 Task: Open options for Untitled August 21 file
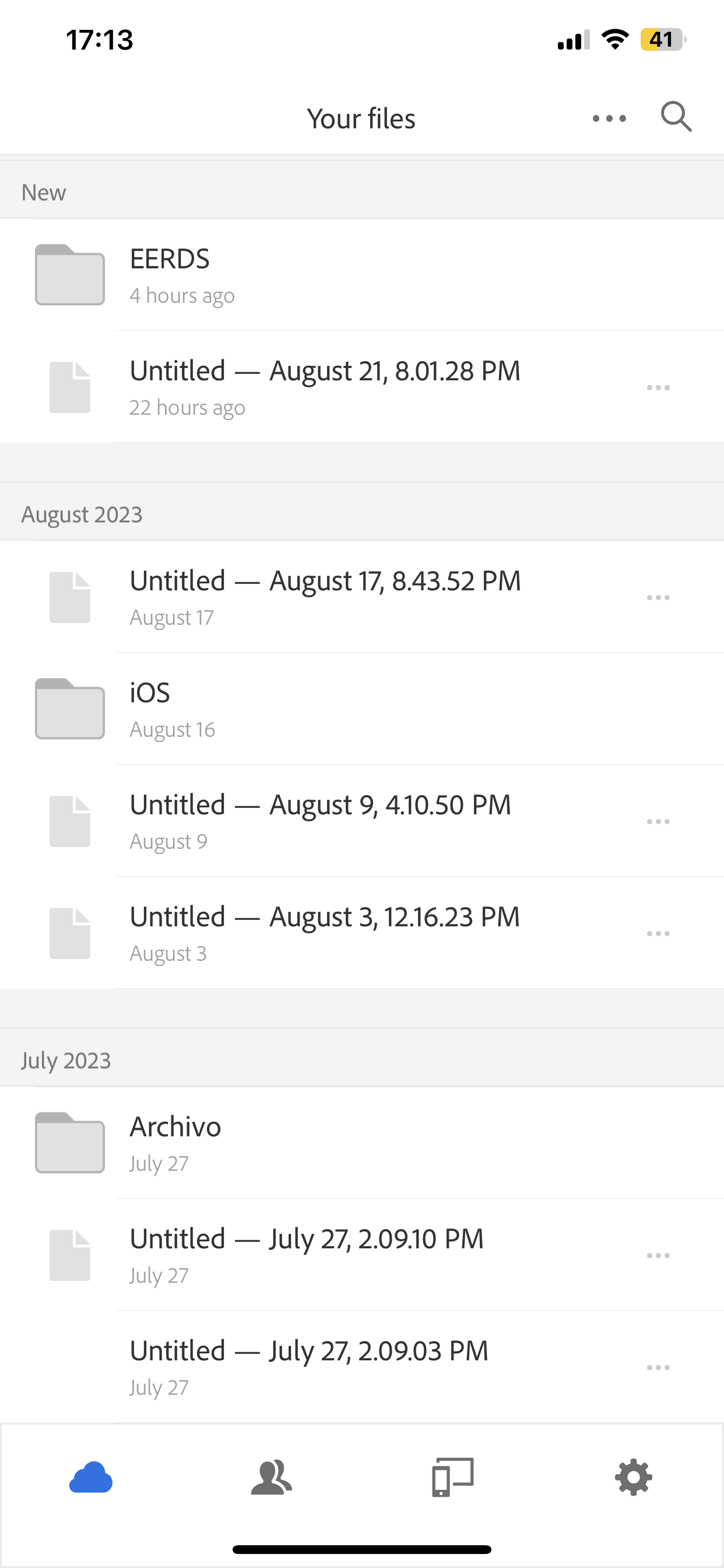coord(659,386)
